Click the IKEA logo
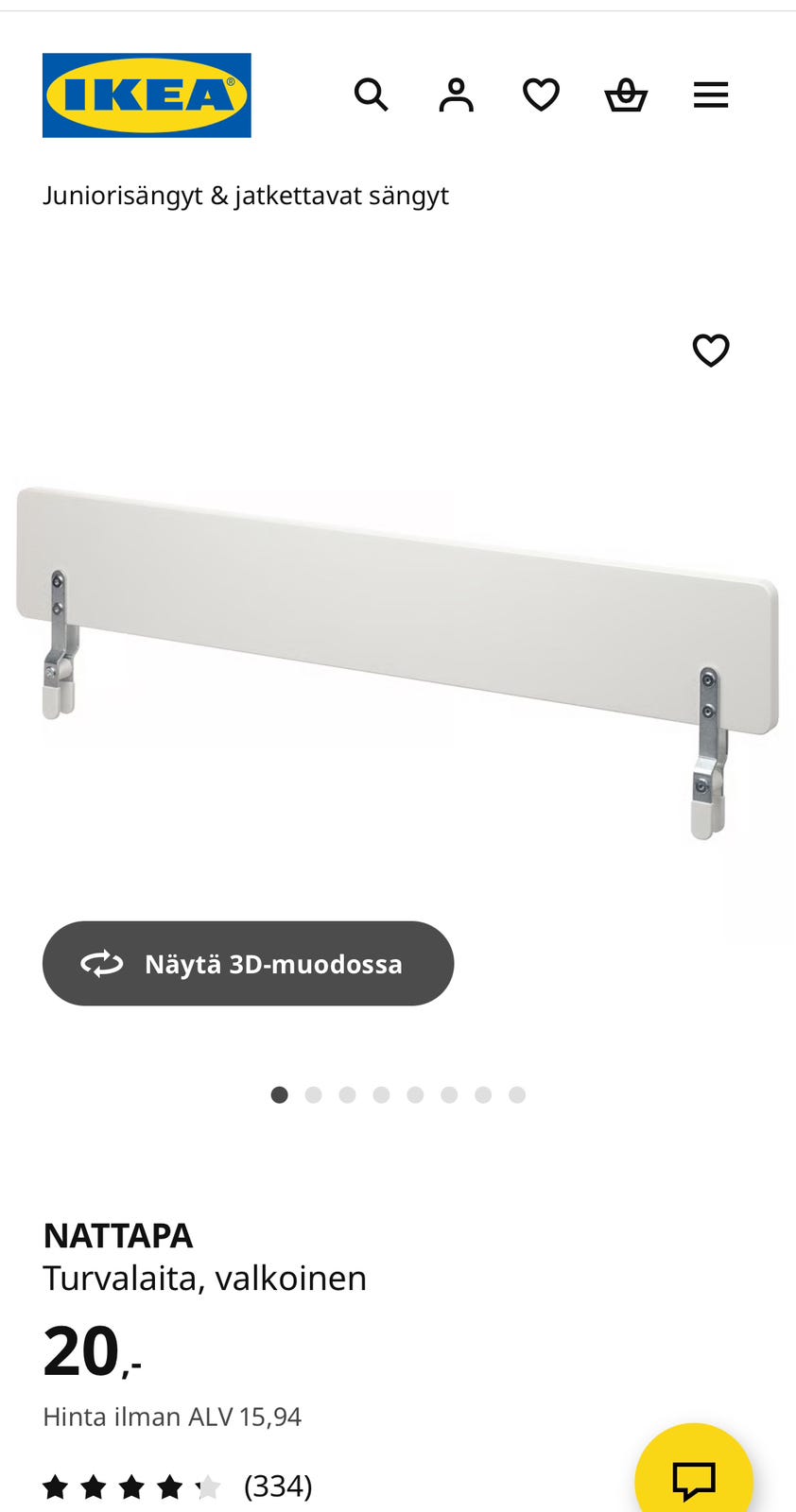 click(x=146, y=94)
